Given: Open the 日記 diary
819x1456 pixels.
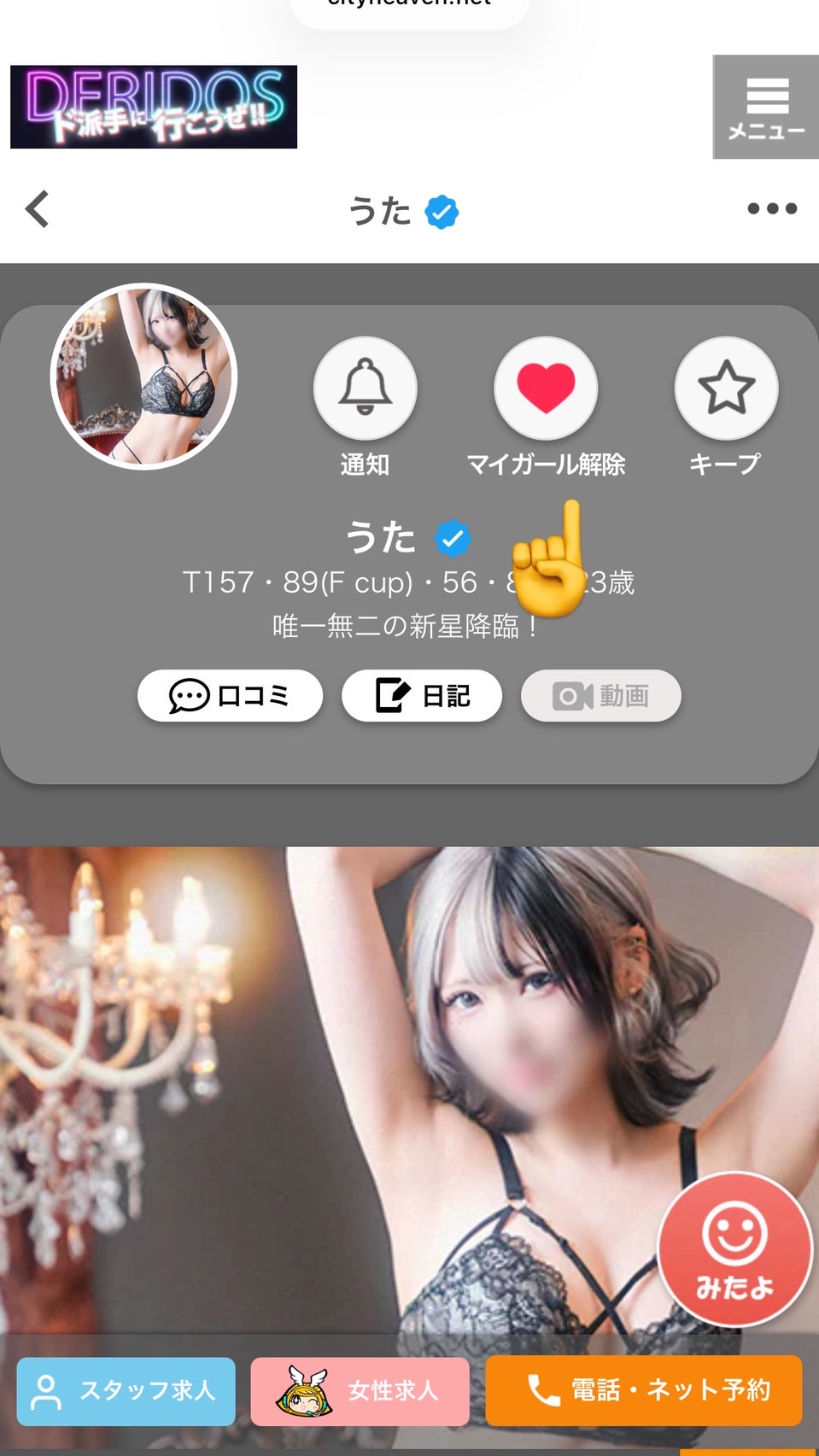Looking at the screenshot, I should click(422, 696).
